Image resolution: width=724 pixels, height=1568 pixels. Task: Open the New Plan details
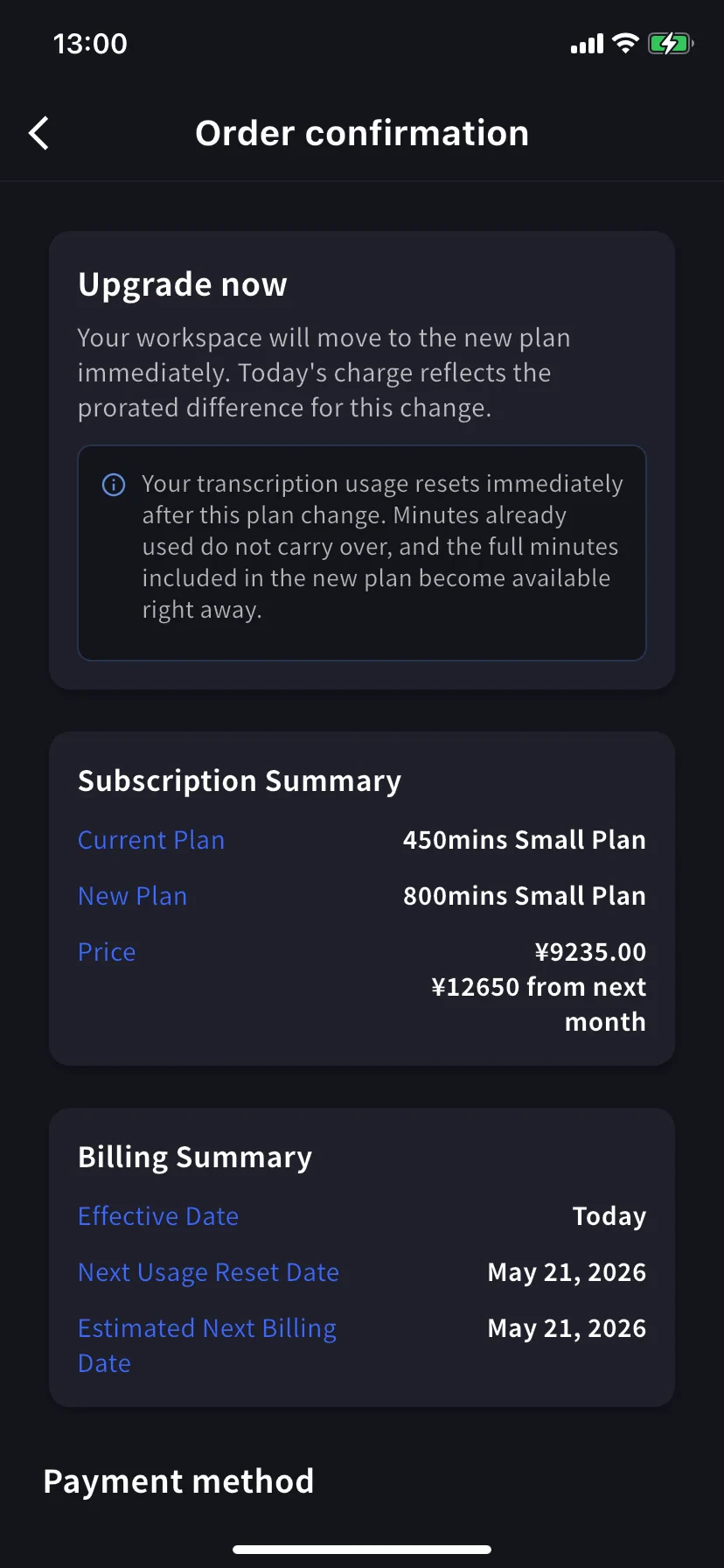point(132,895)
